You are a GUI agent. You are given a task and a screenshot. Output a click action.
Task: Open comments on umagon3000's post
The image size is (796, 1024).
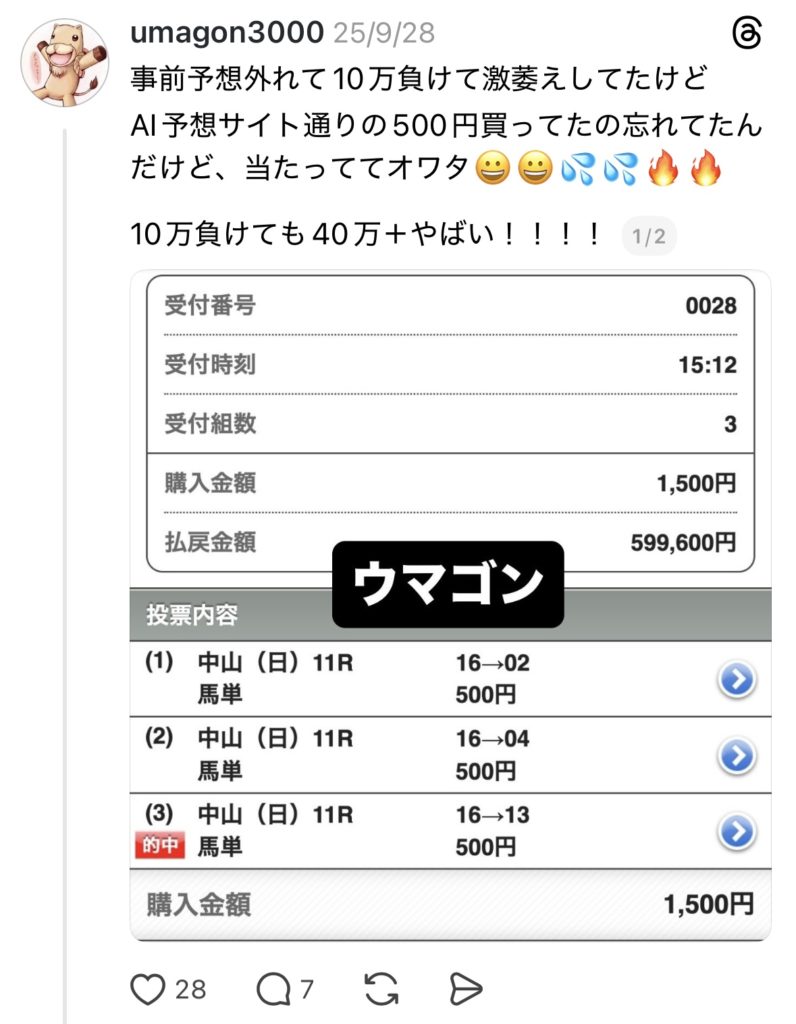[x=272, y=990]
